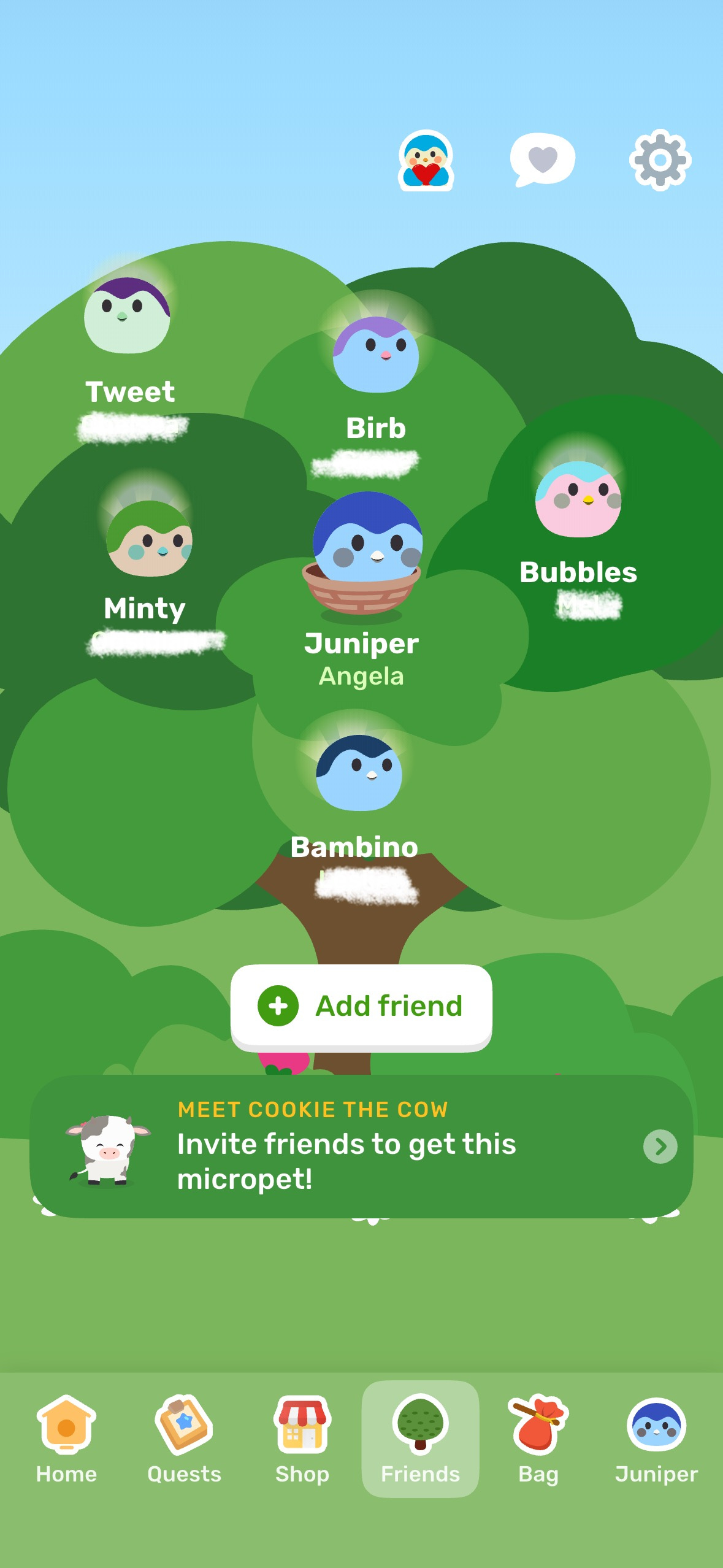Visit friend bird Bambino
This screenshot has width=723, height=1568.
[x=359, y=773]
